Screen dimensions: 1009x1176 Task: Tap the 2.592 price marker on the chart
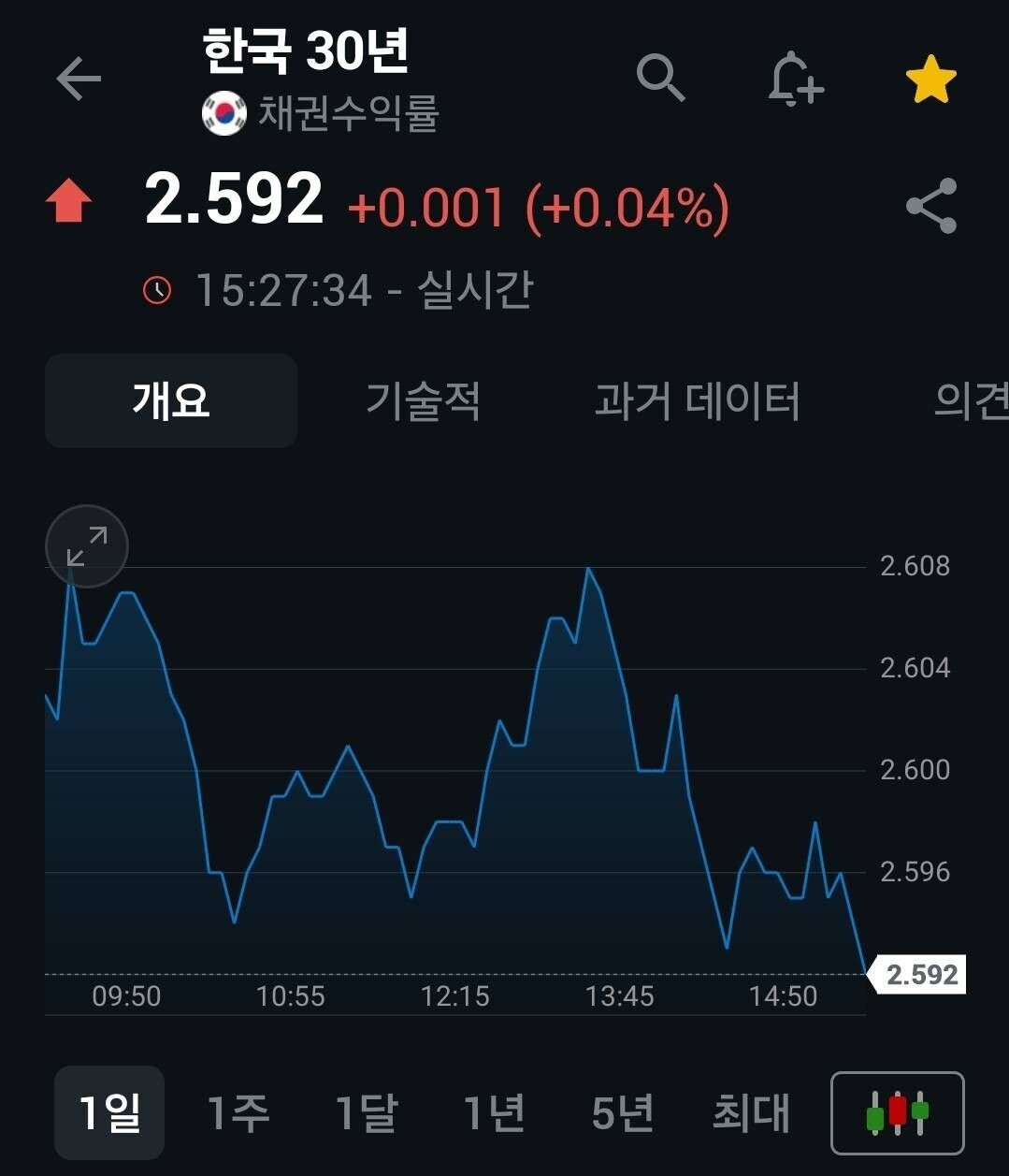(920, 976)
